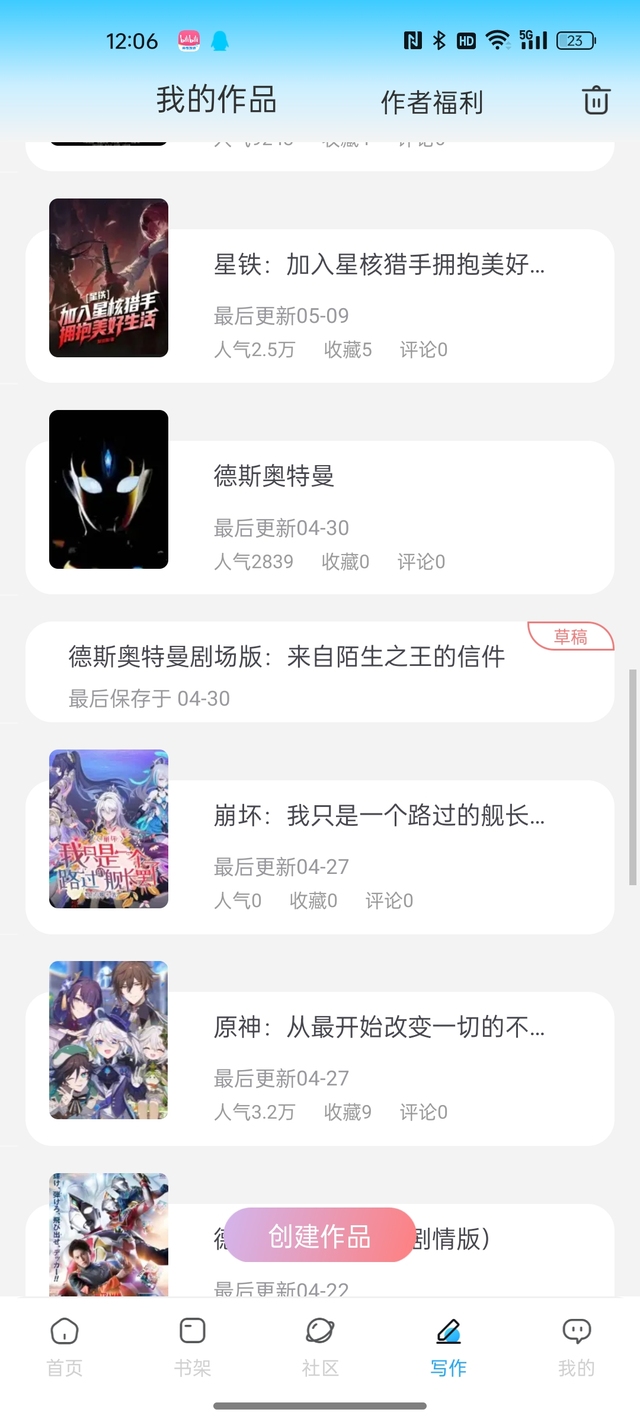Open the 崩坏：我只是一个路过的舰长 work
640x1422 pixels.
[x=319, y=857]
